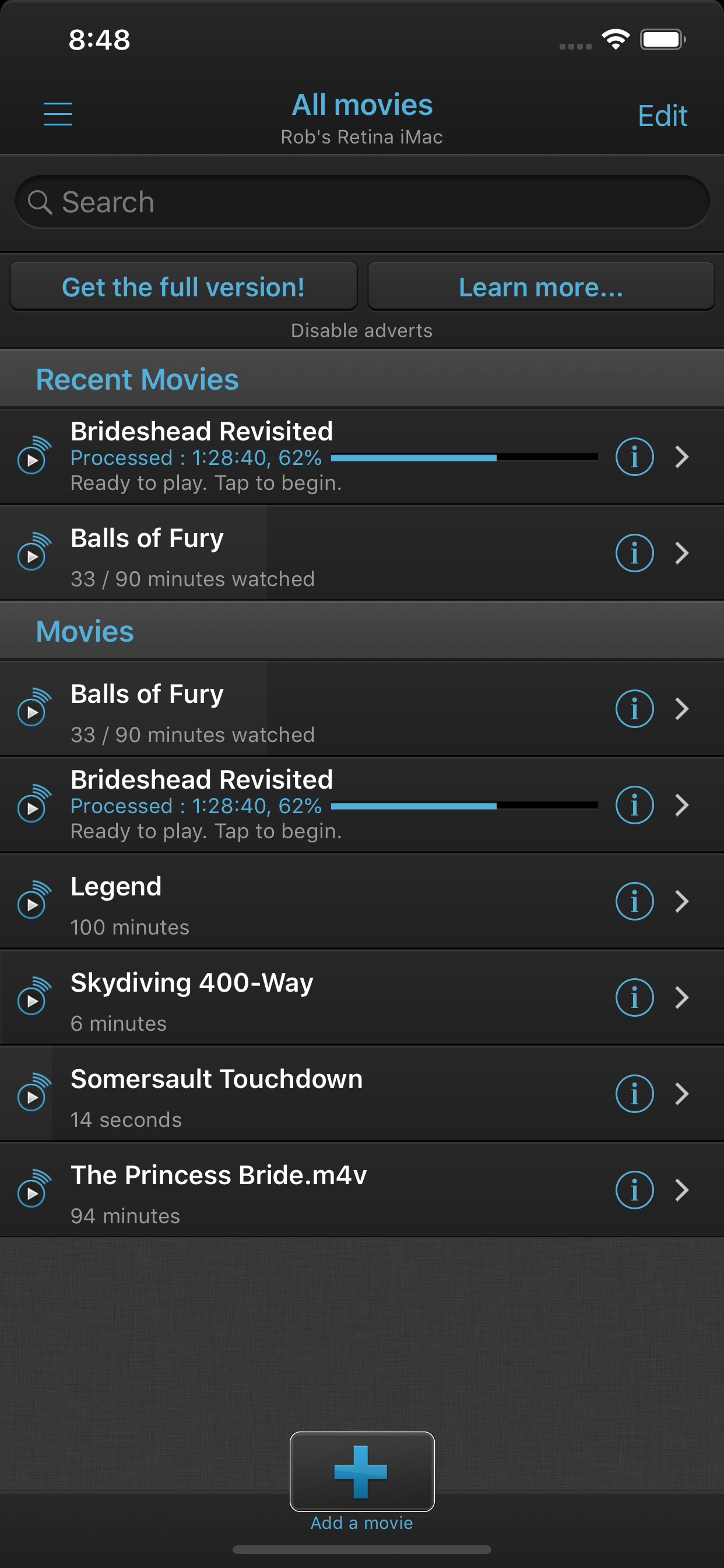Viewport: 724px width, 1568px height.
Task: Tap the play icon for Somersault Touchdown
Action: 33,1093
